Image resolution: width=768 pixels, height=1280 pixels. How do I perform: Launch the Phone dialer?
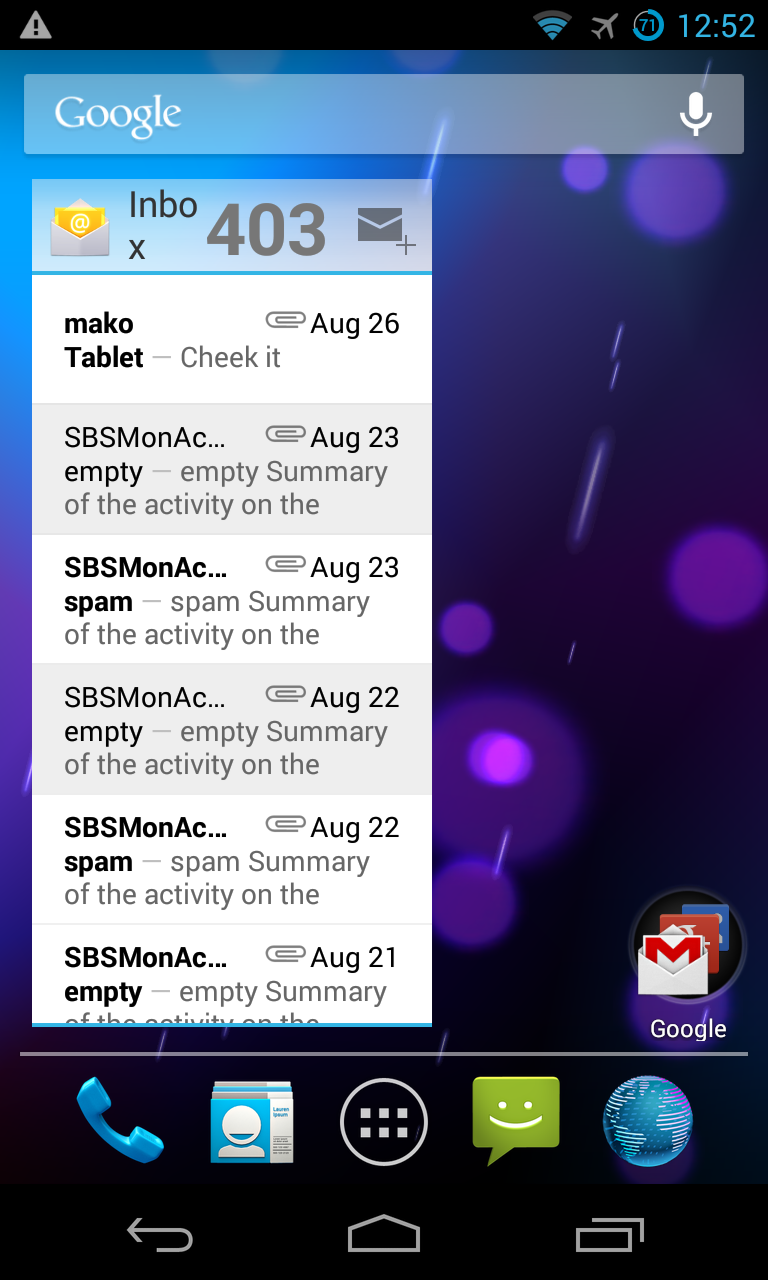click(x=120, y=1120)
